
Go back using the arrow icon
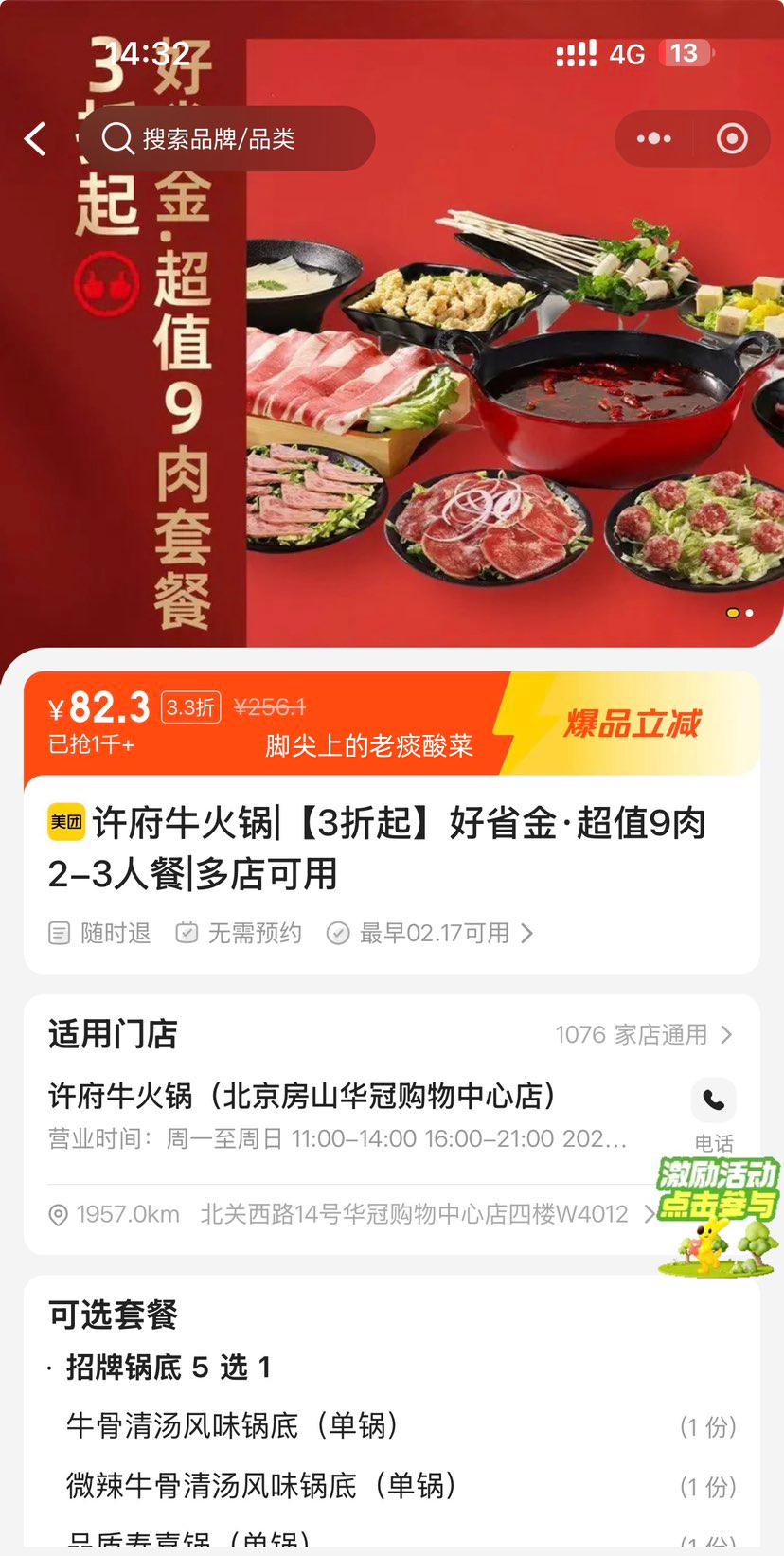click(36, 139)
